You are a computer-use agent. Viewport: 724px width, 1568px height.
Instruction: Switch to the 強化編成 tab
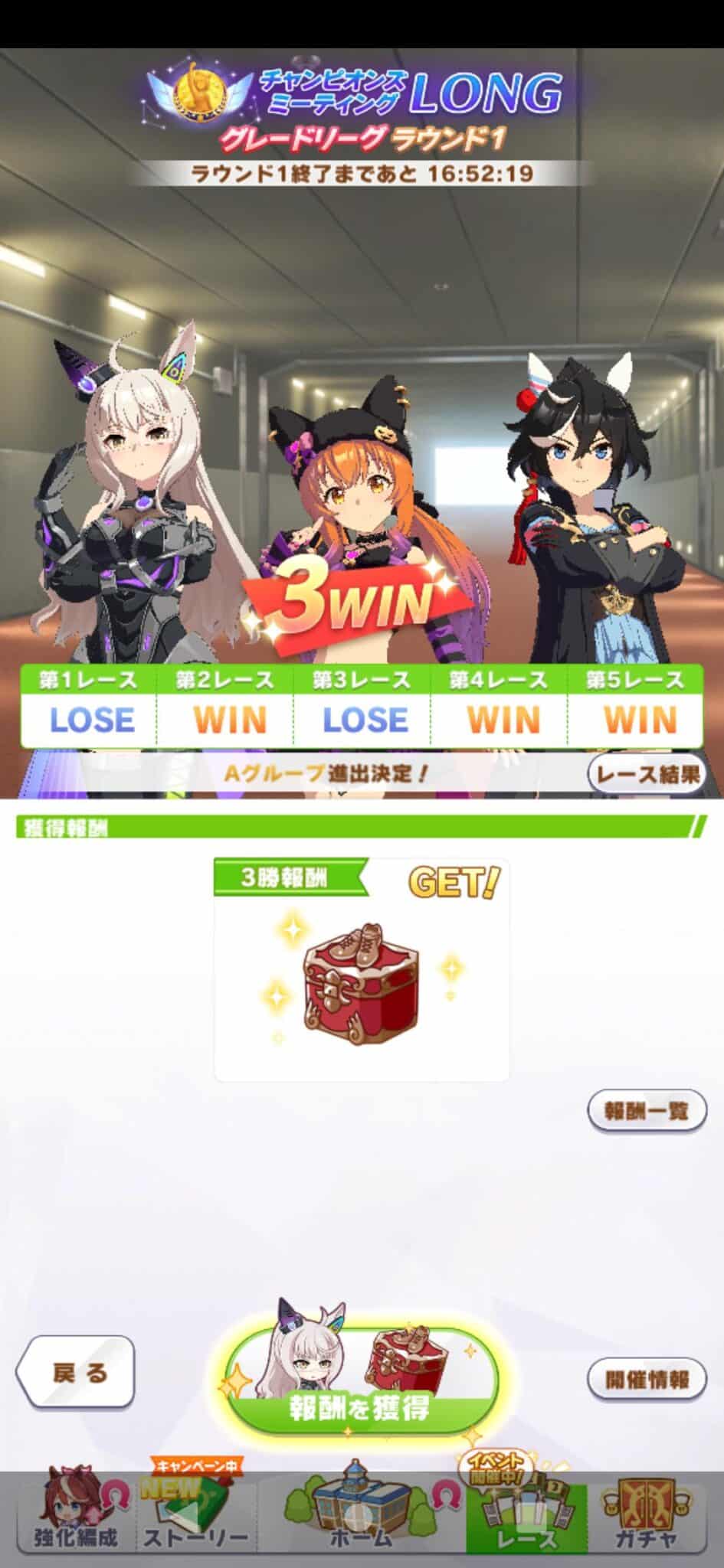[74, 1517]
